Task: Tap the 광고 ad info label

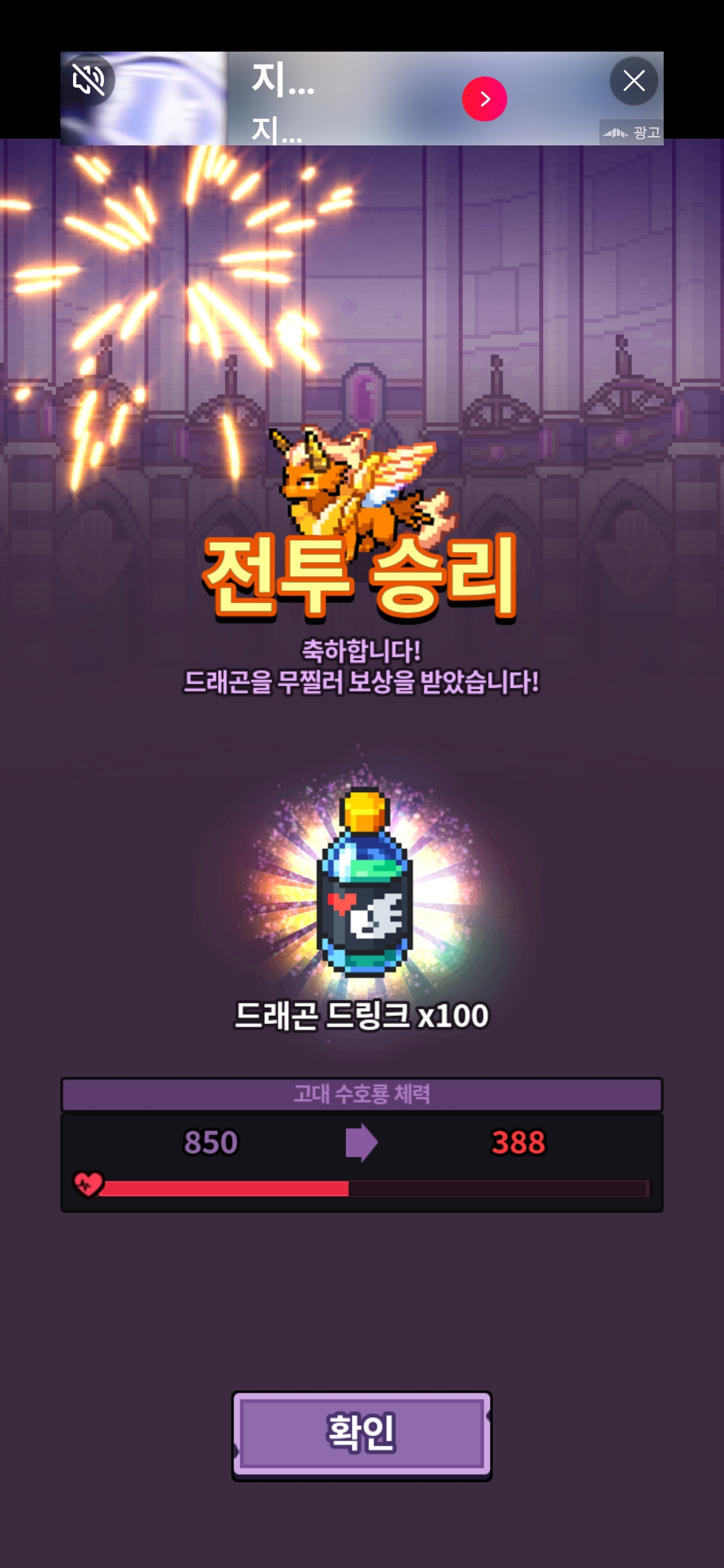Action: [631, 133]
